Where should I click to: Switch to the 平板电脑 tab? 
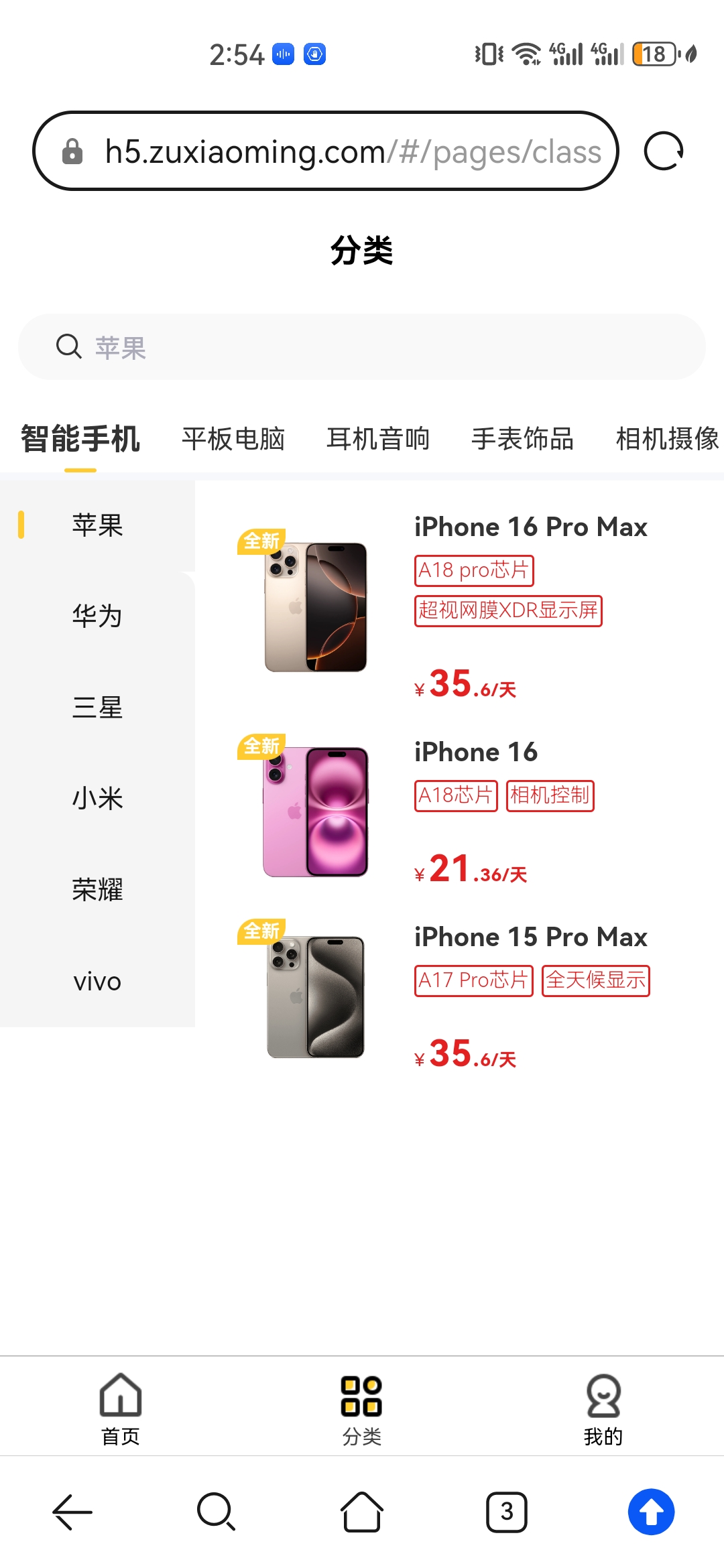pyautogui.click(x=233, y=440)
